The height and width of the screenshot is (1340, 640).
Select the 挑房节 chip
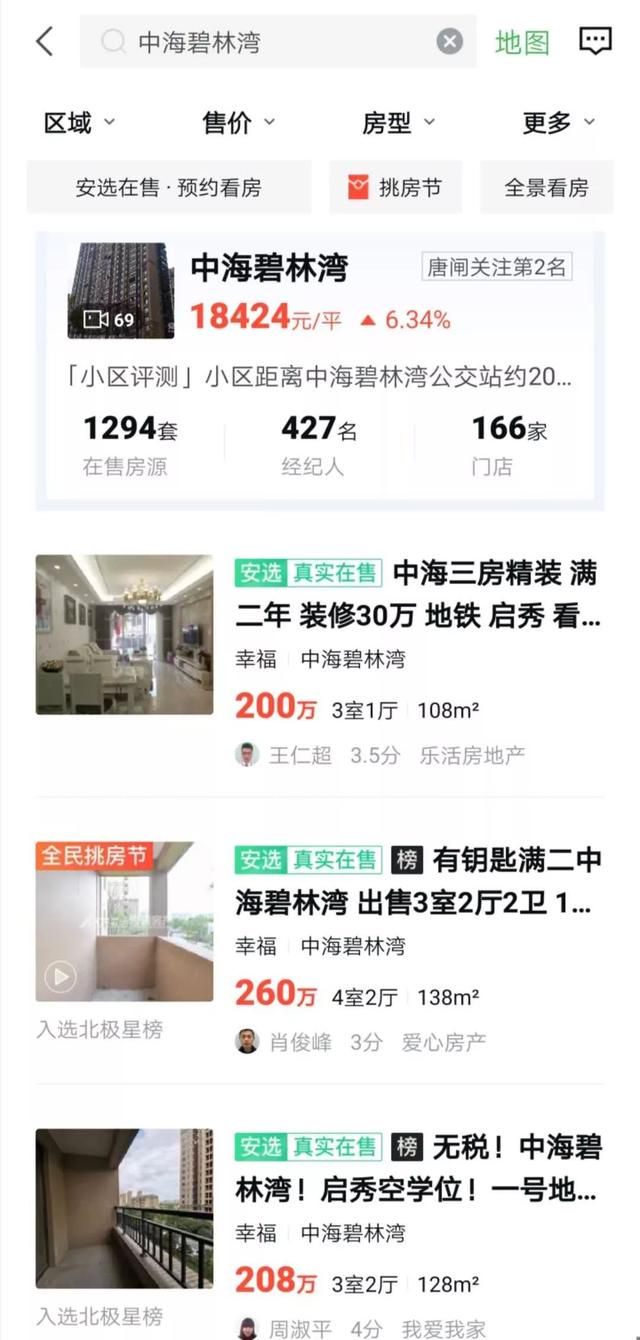(396, 187)
